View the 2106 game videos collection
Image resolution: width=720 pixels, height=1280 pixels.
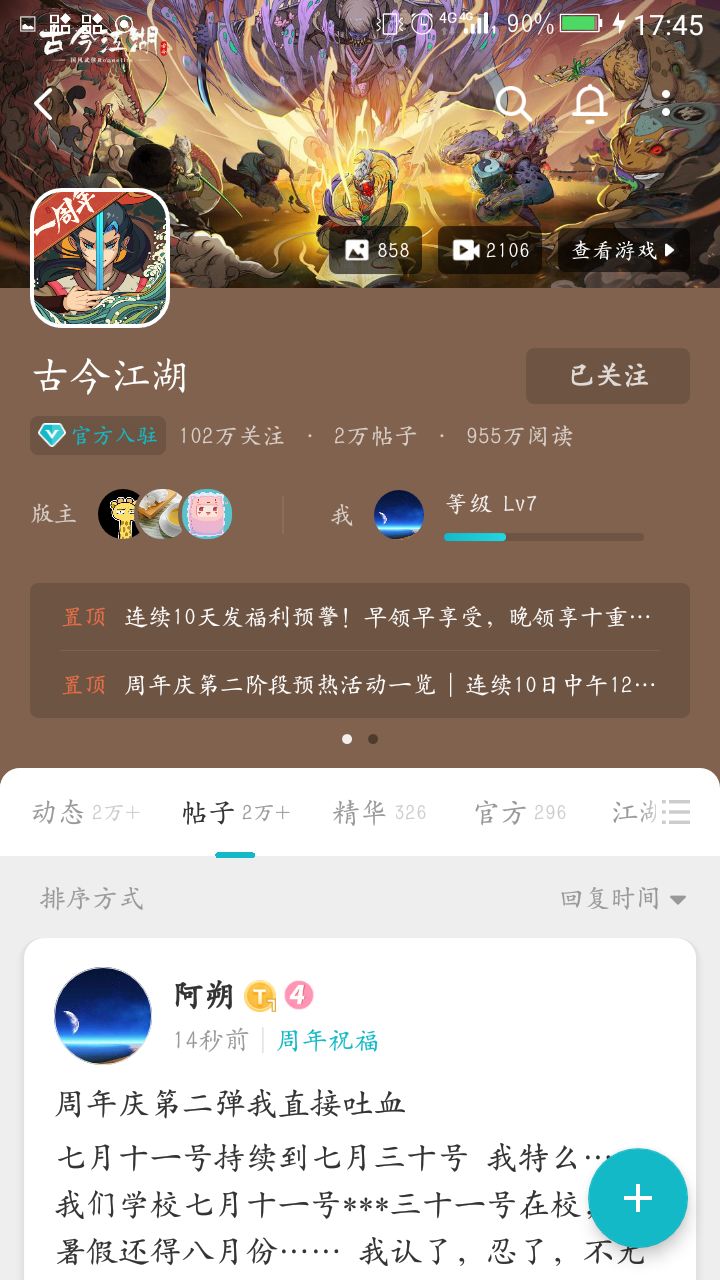489,251
